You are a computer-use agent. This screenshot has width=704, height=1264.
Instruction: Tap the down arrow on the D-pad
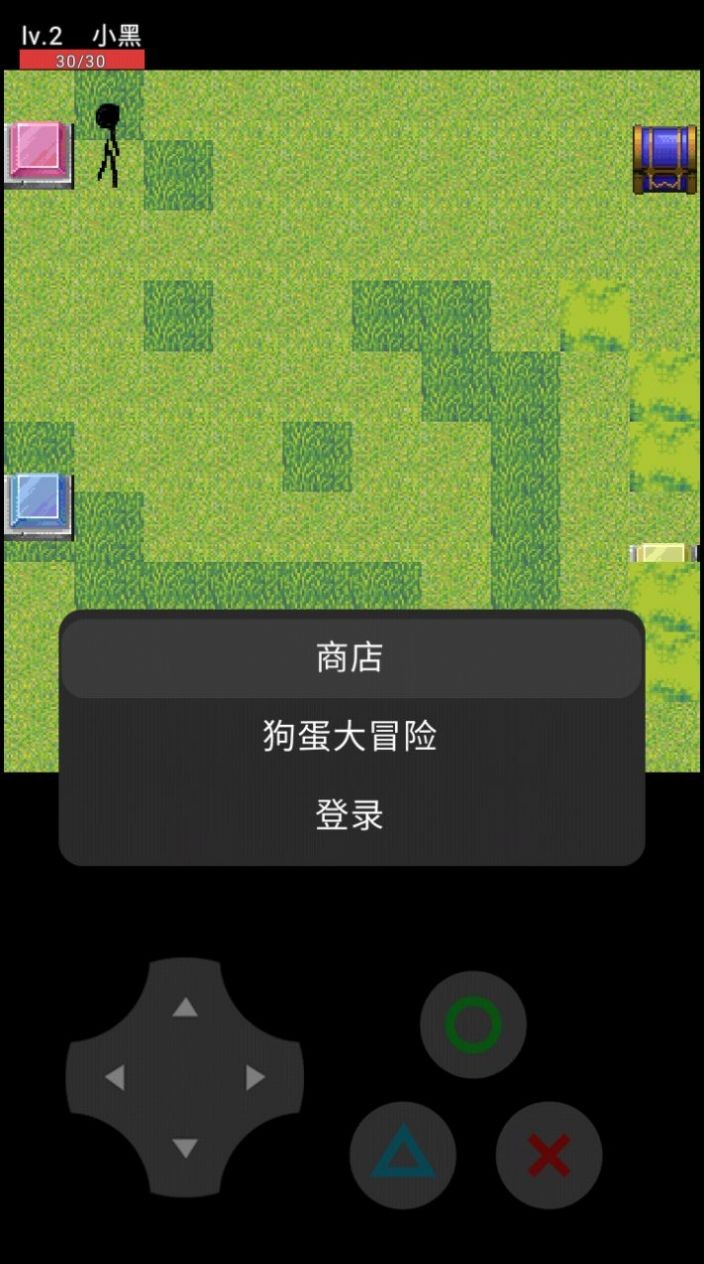click(x=185, y=1147)
